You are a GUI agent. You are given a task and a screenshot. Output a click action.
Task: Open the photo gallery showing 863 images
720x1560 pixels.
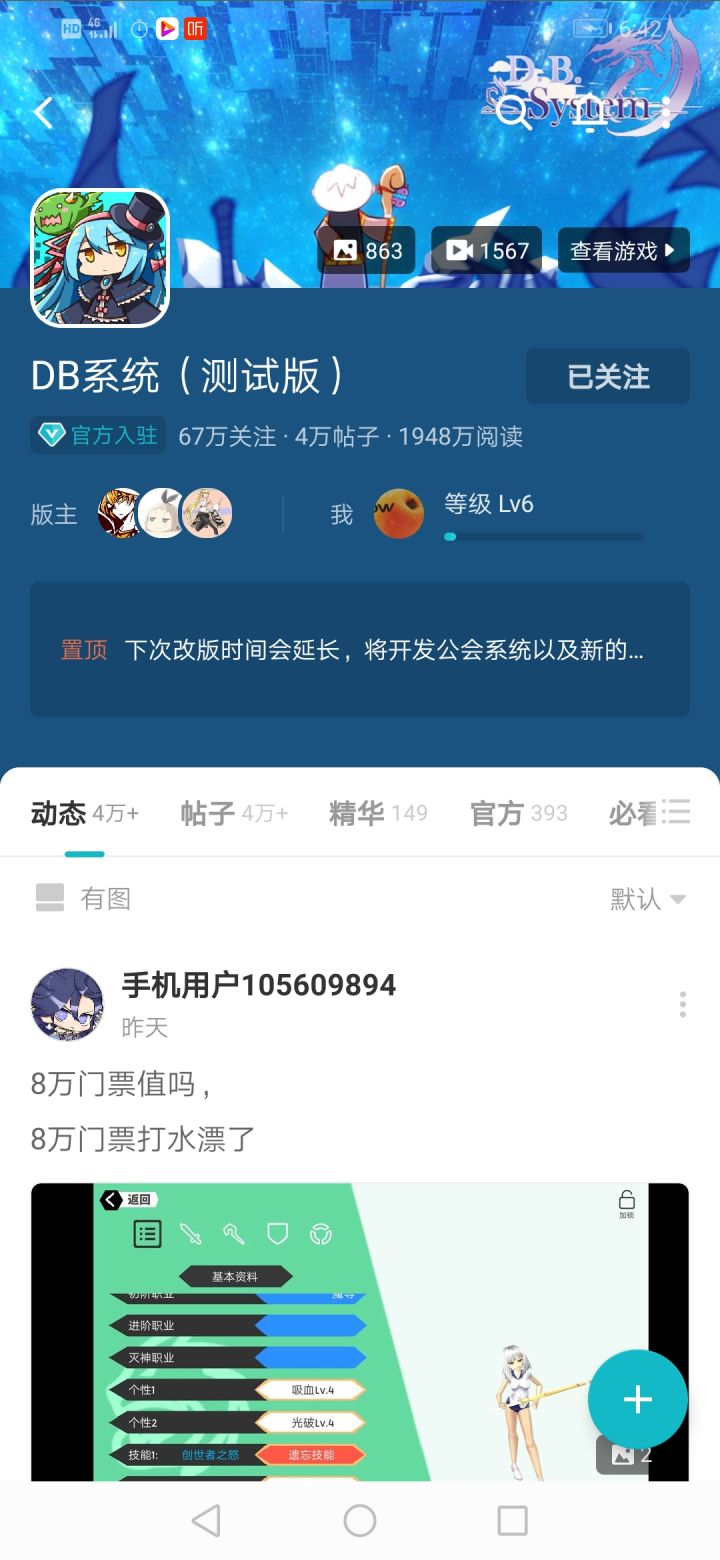(x=370, y=250)
